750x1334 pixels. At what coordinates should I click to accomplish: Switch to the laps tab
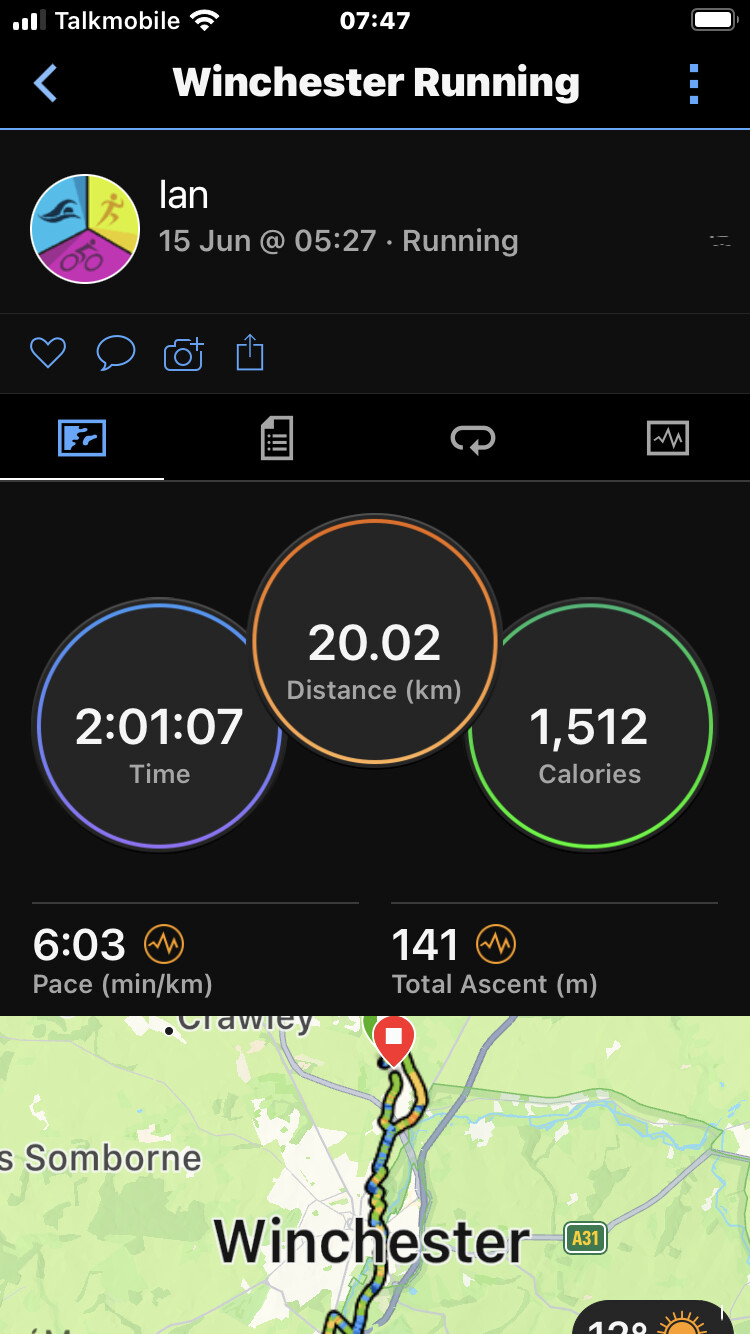(x=472, y=438)
